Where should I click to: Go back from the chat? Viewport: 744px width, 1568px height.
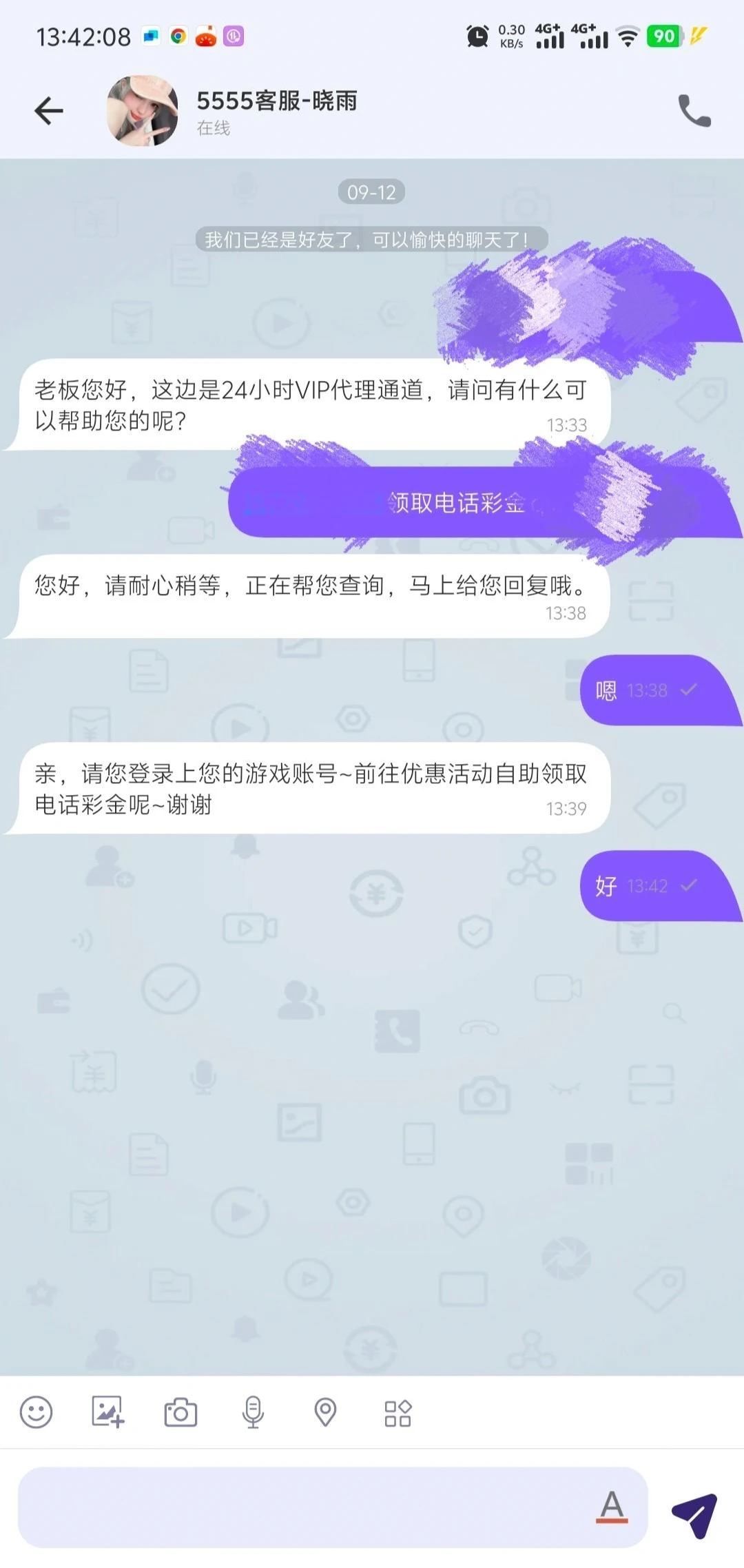48,111
